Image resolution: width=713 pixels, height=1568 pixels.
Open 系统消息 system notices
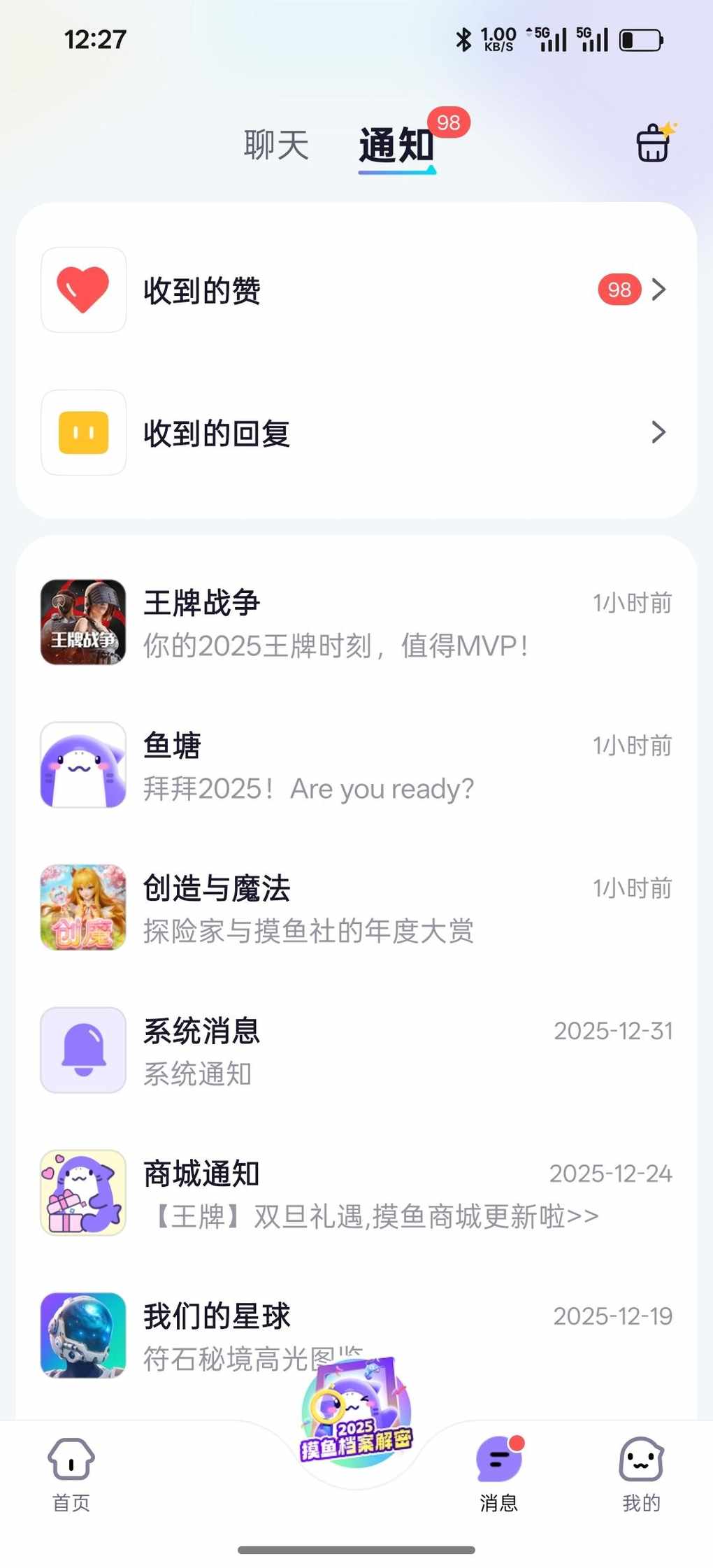click(x=356, y=1051)
